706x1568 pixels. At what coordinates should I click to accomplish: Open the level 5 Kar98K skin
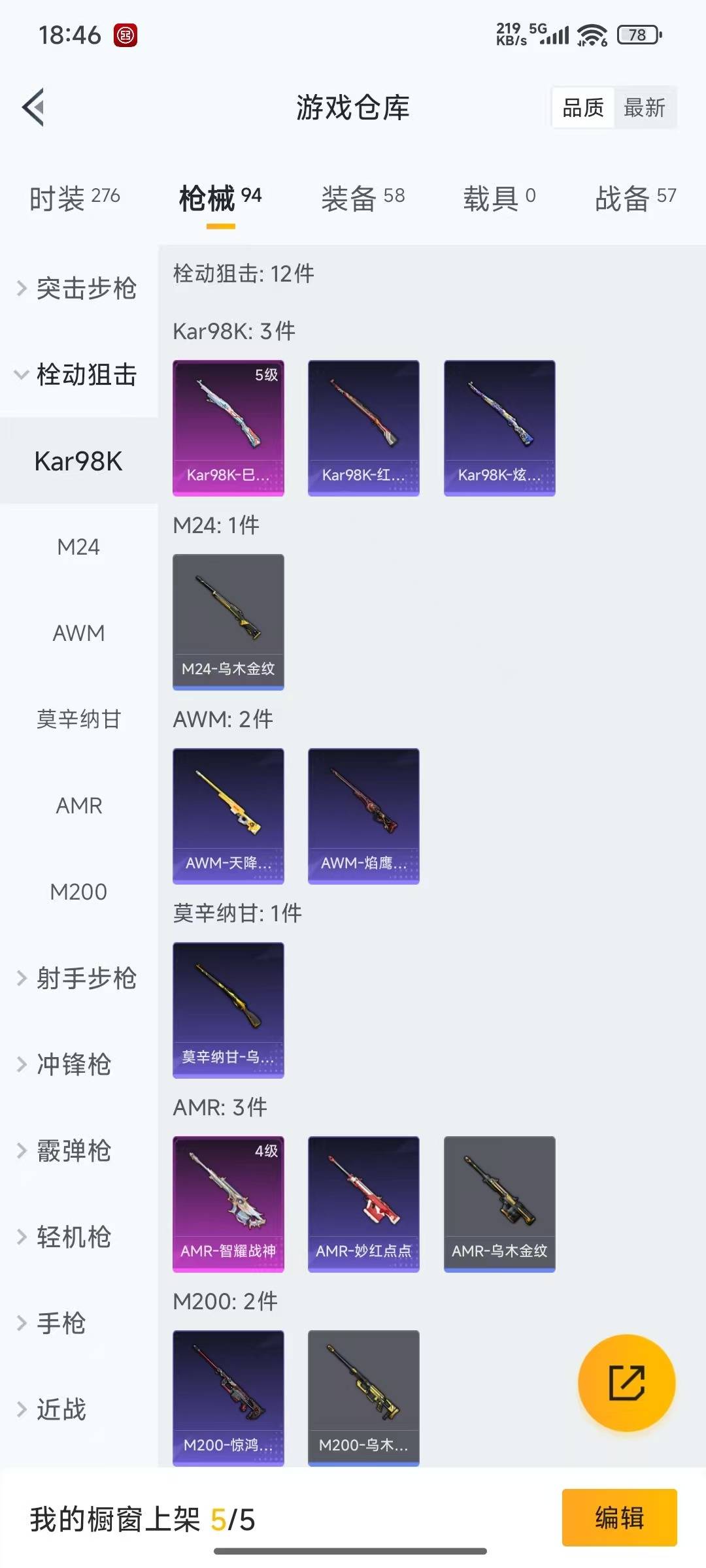click(x=228, y=427)
